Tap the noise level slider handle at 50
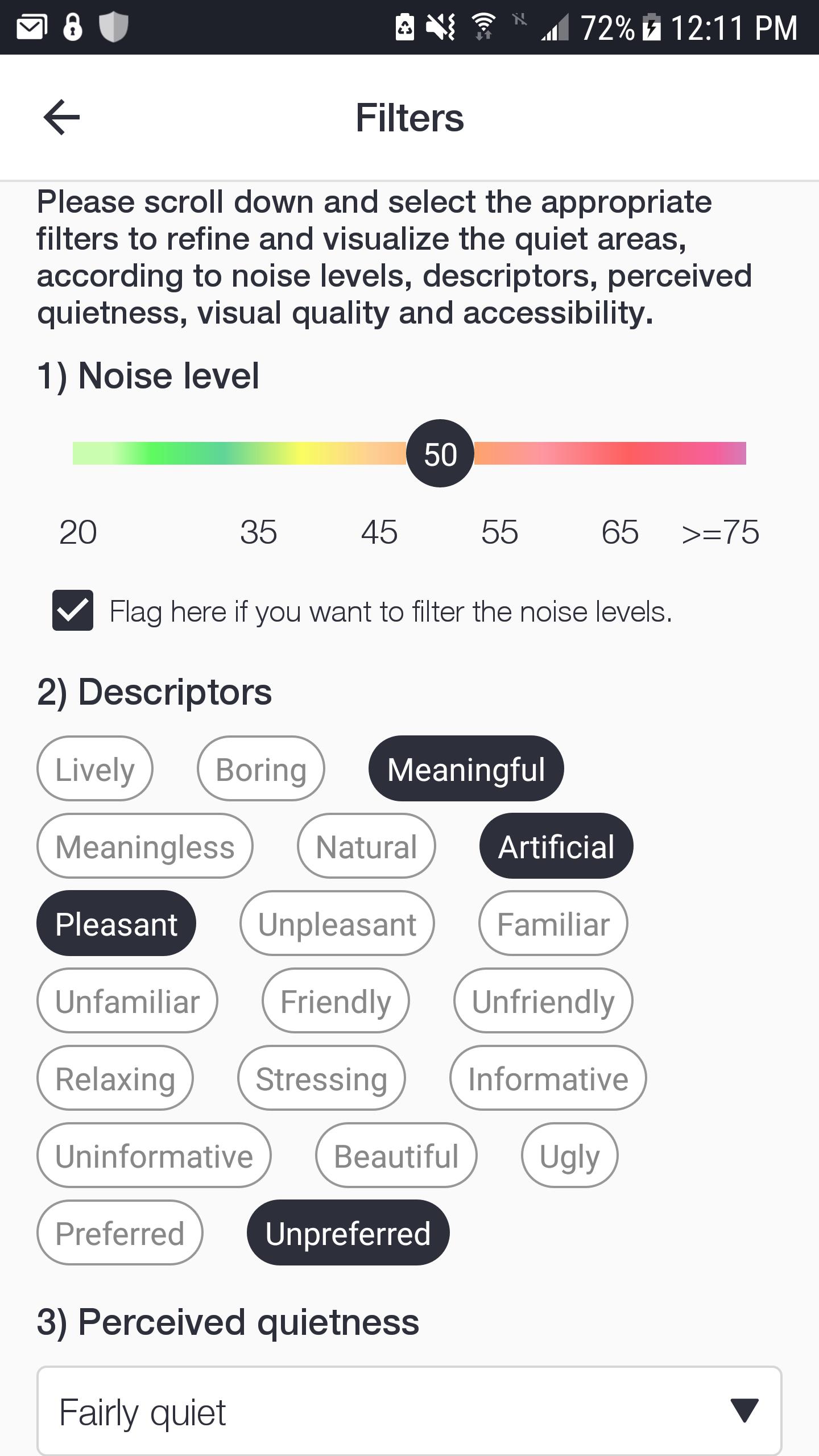This screenshot has height=1456, width=819. click(x=440, y=453)
